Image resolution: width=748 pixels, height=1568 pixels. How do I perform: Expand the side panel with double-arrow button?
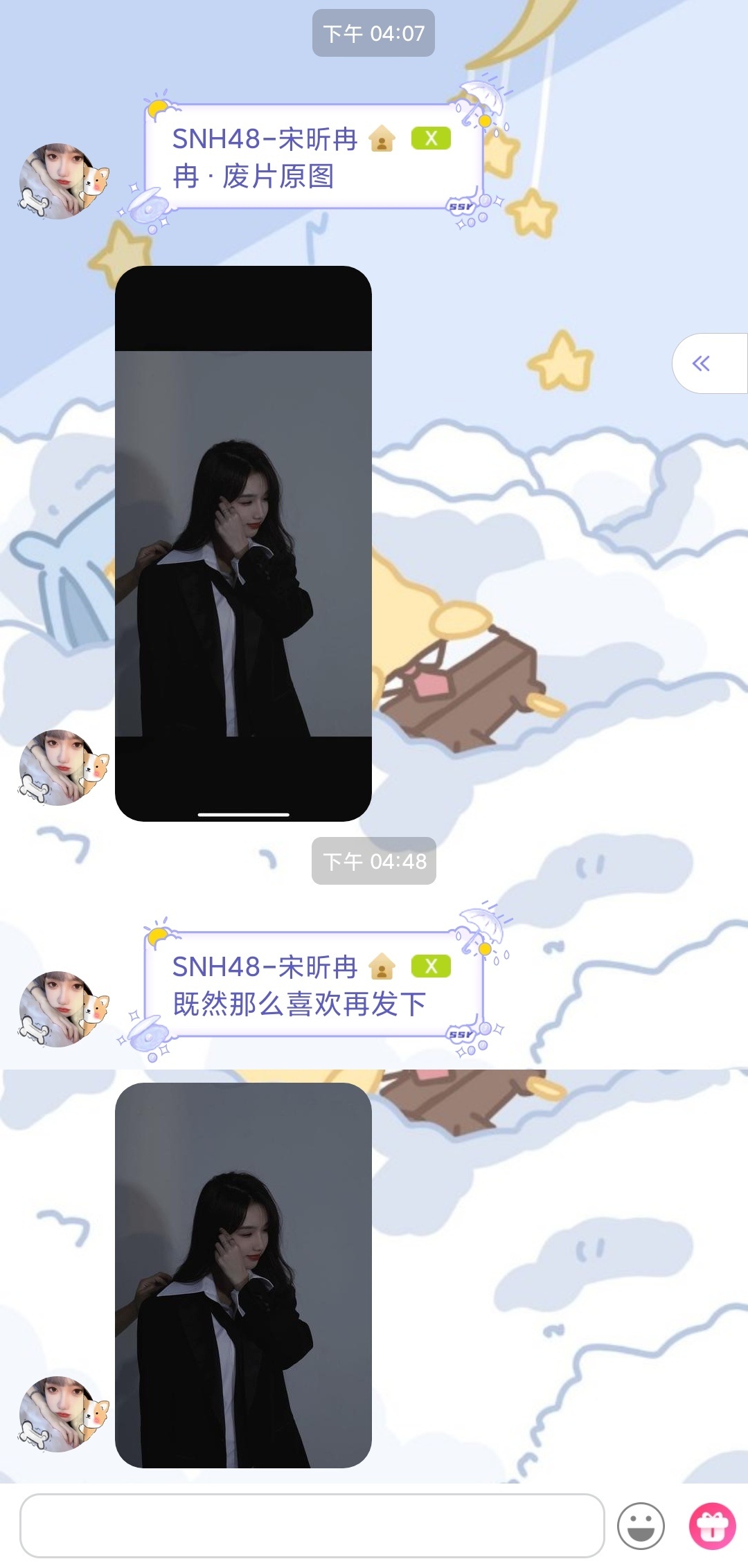pyautogui.click(x=702, y=363)
